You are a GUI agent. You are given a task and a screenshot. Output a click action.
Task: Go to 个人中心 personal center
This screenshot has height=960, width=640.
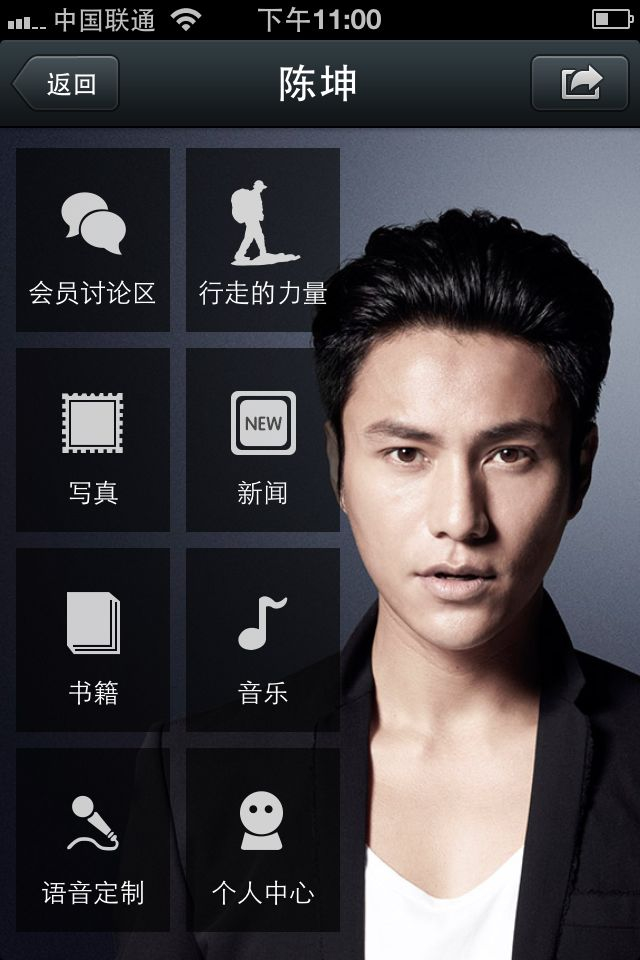click(x=263, y=840)
